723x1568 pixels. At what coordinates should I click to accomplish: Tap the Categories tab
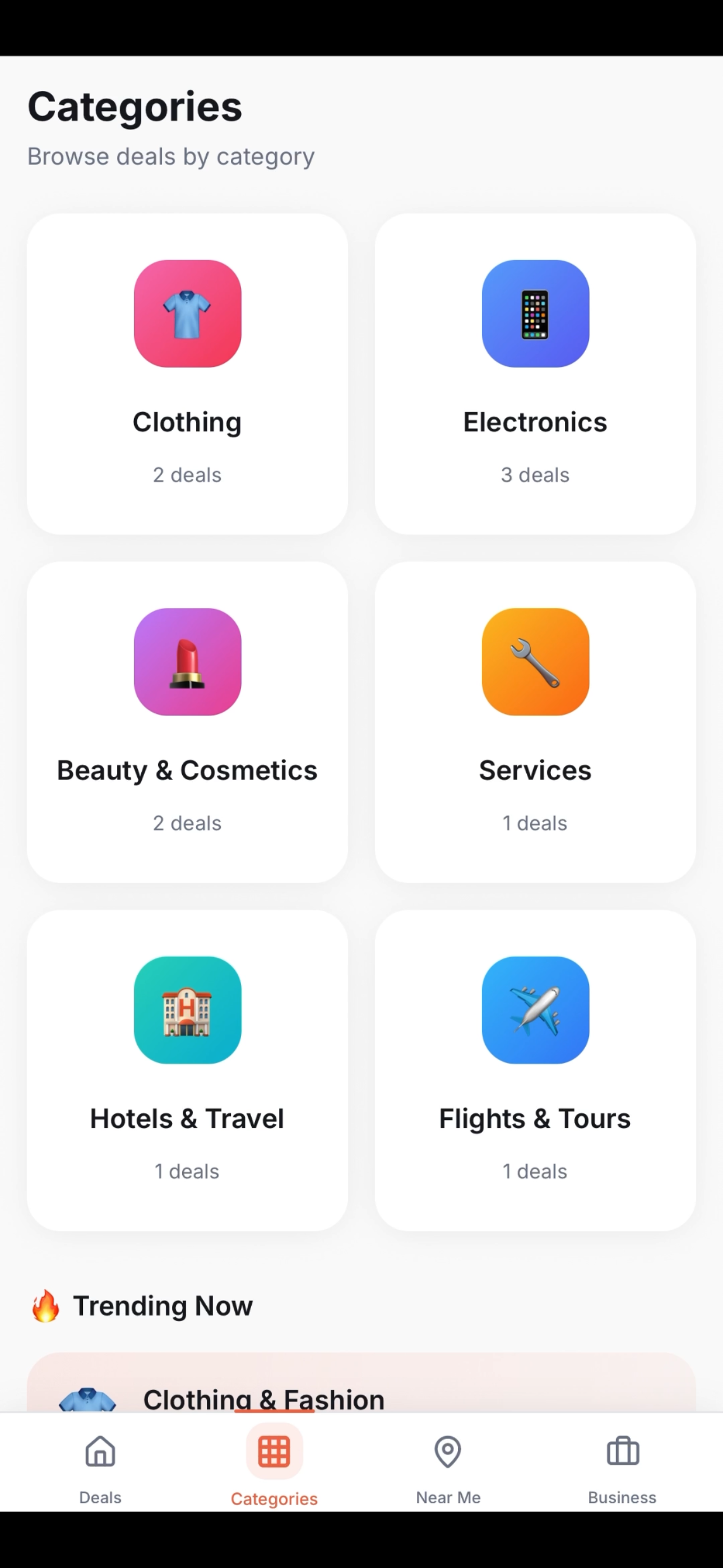pyautogui.click(x=274, y=1467)
